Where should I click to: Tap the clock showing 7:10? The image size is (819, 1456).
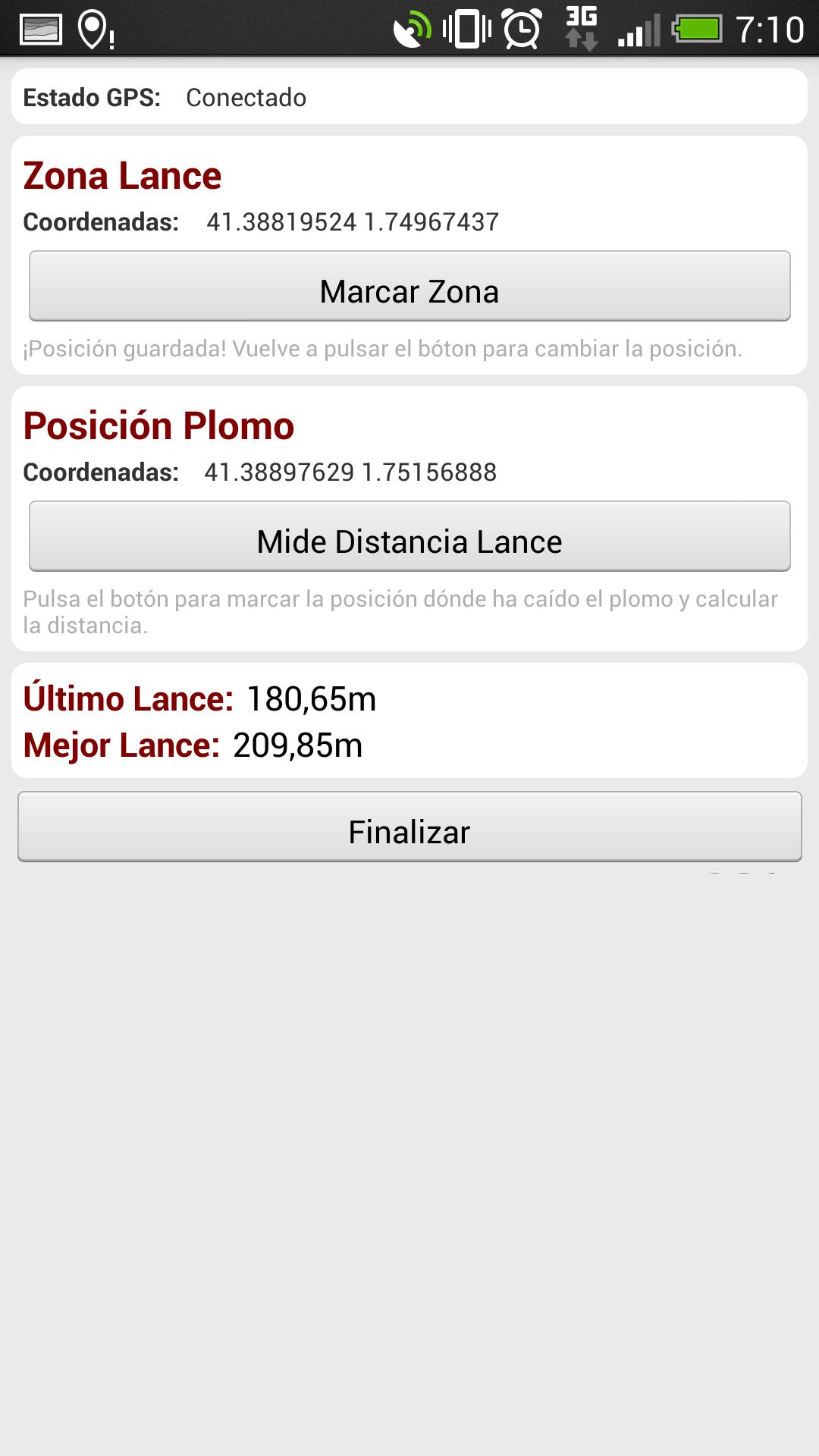click(770, 29)
